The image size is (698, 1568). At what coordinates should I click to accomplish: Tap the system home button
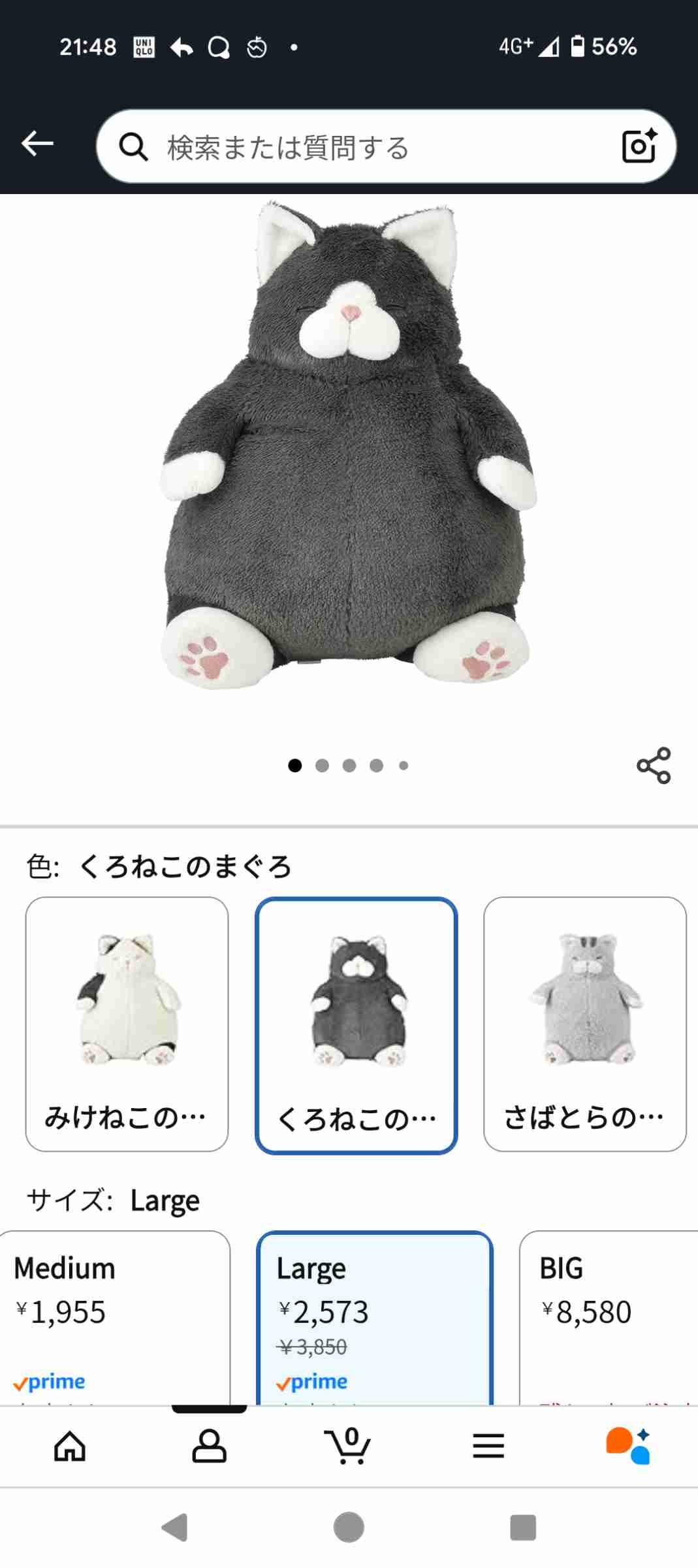[349, 1527]
